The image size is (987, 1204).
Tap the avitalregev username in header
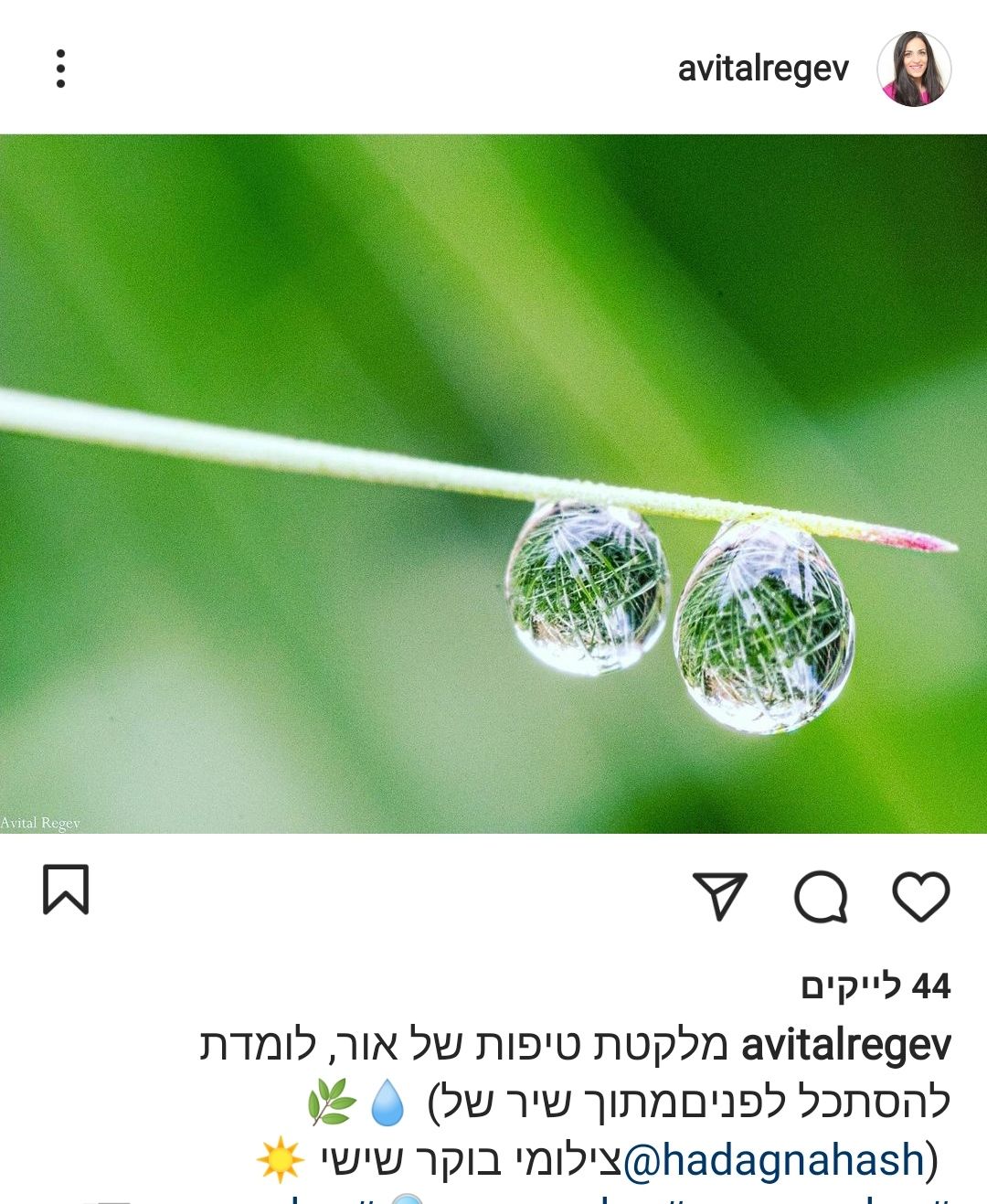click(763, 69)
